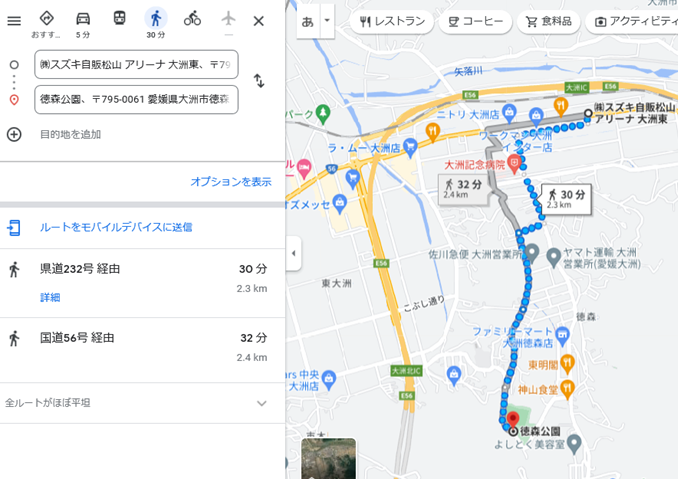This screenshot has height=479, width=678.
Task: Add another destination
Action: [70, 134]
